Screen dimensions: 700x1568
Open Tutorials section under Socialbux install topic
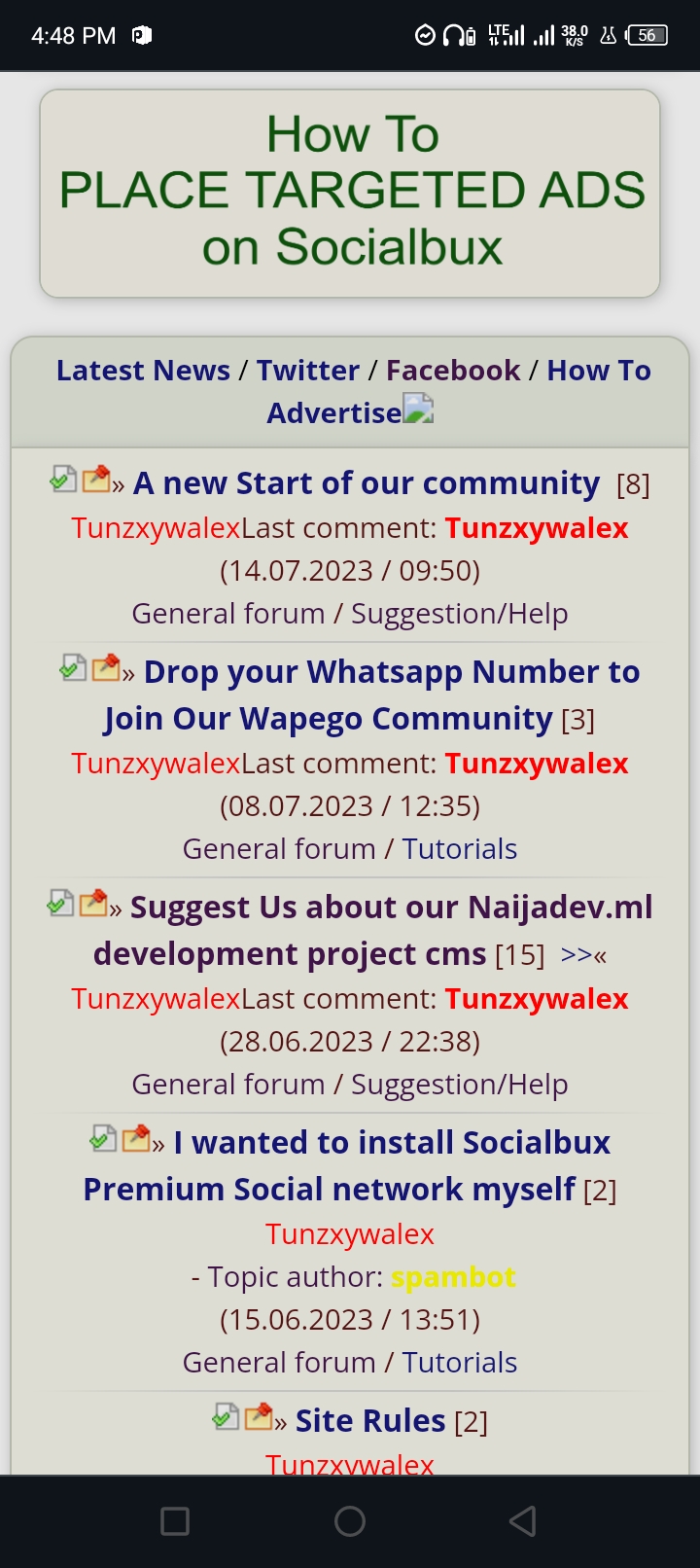460,1363
